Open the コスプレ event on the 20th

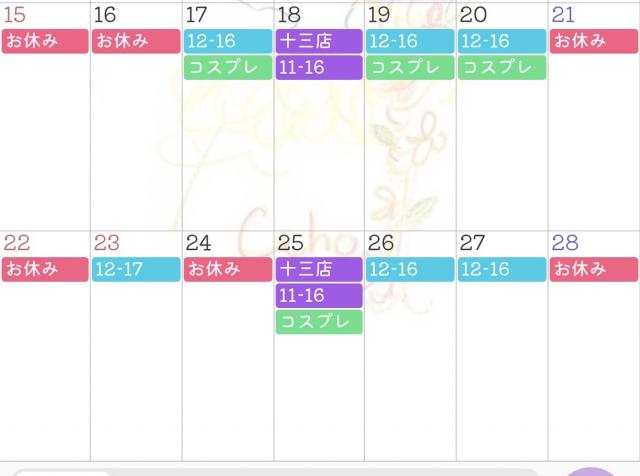502,67
